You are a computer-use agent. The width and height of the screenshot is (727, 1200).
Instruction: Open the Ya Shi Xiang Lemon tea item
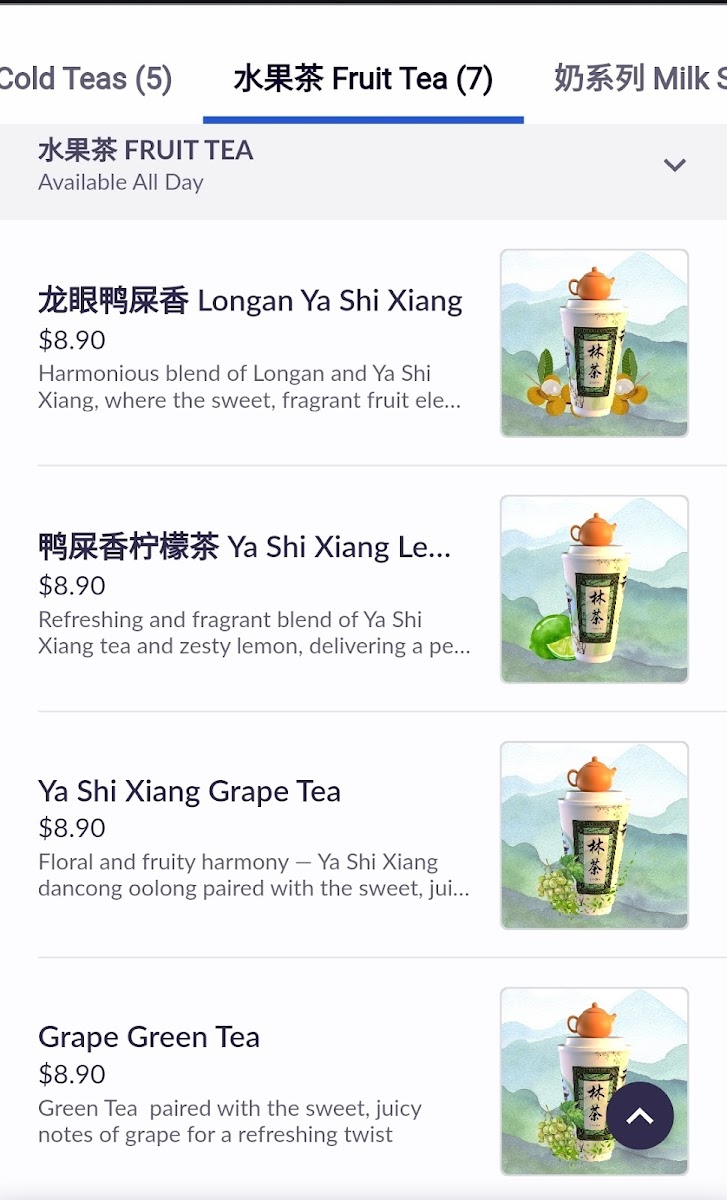pos(245,547)
